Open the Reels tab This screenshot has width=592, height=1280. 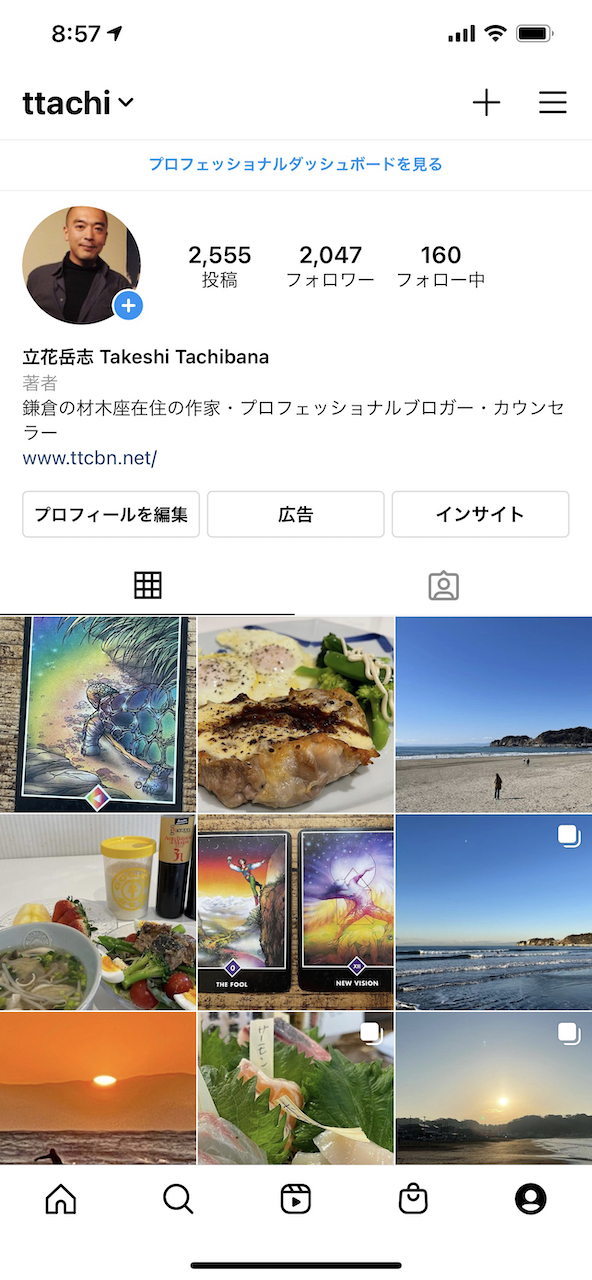[x=296, y=1199]
